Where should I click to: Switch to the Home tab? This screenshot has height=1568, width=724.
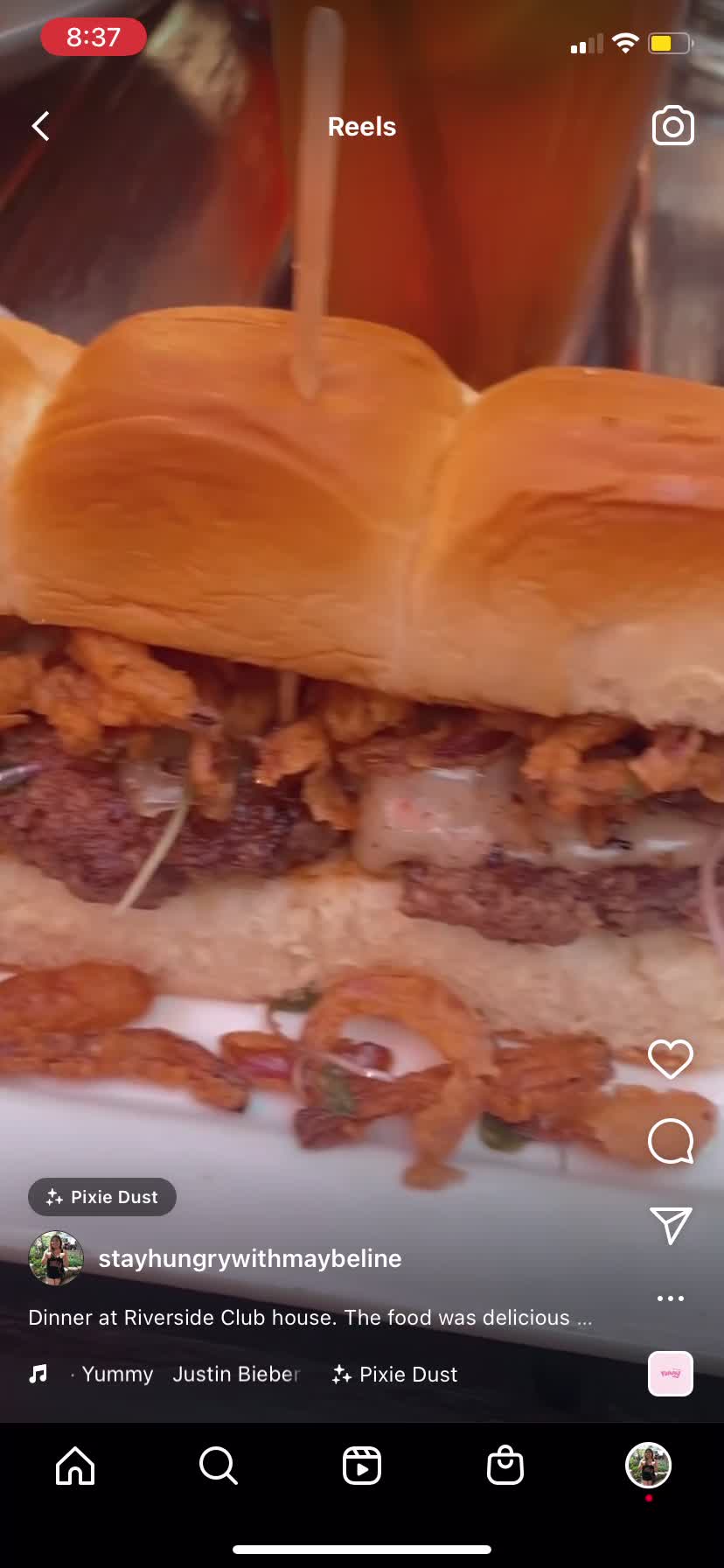pyautogui.click(x=75, y=1466)
